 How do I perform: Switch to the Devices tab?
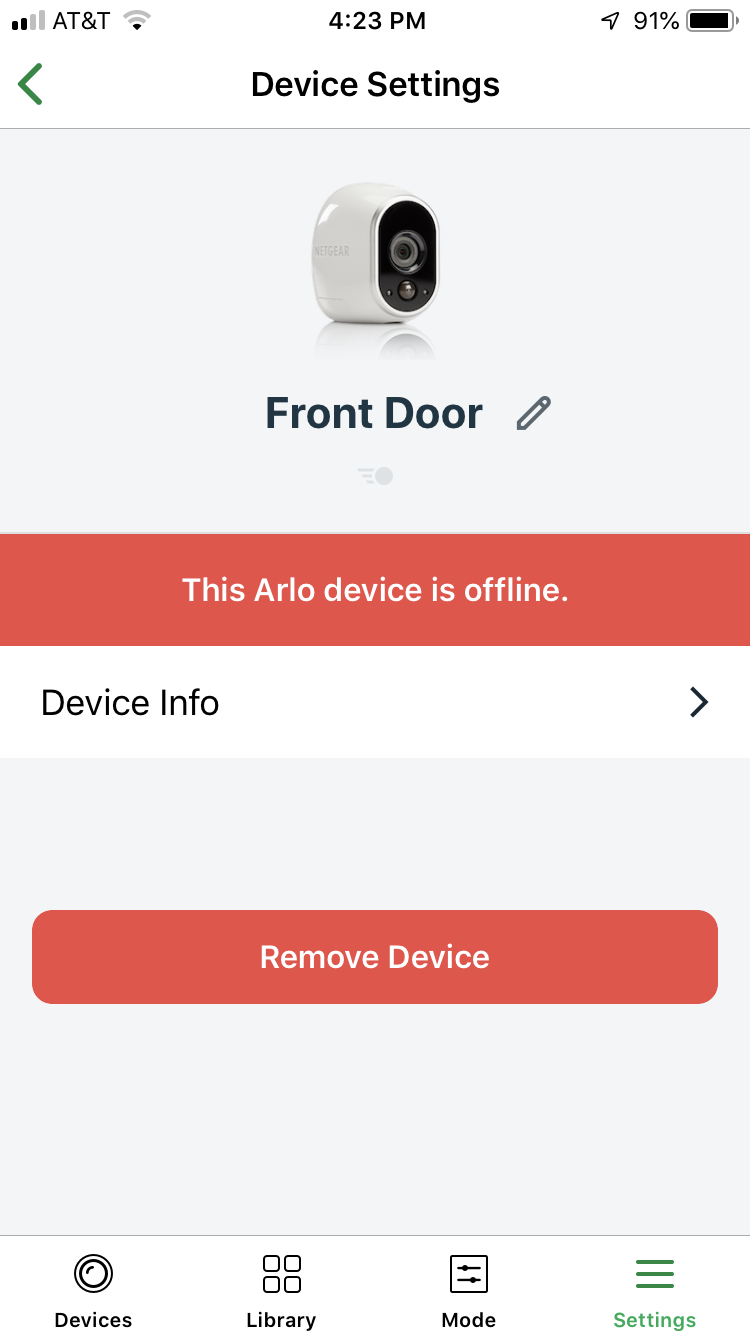click(x=93, y=1290)
